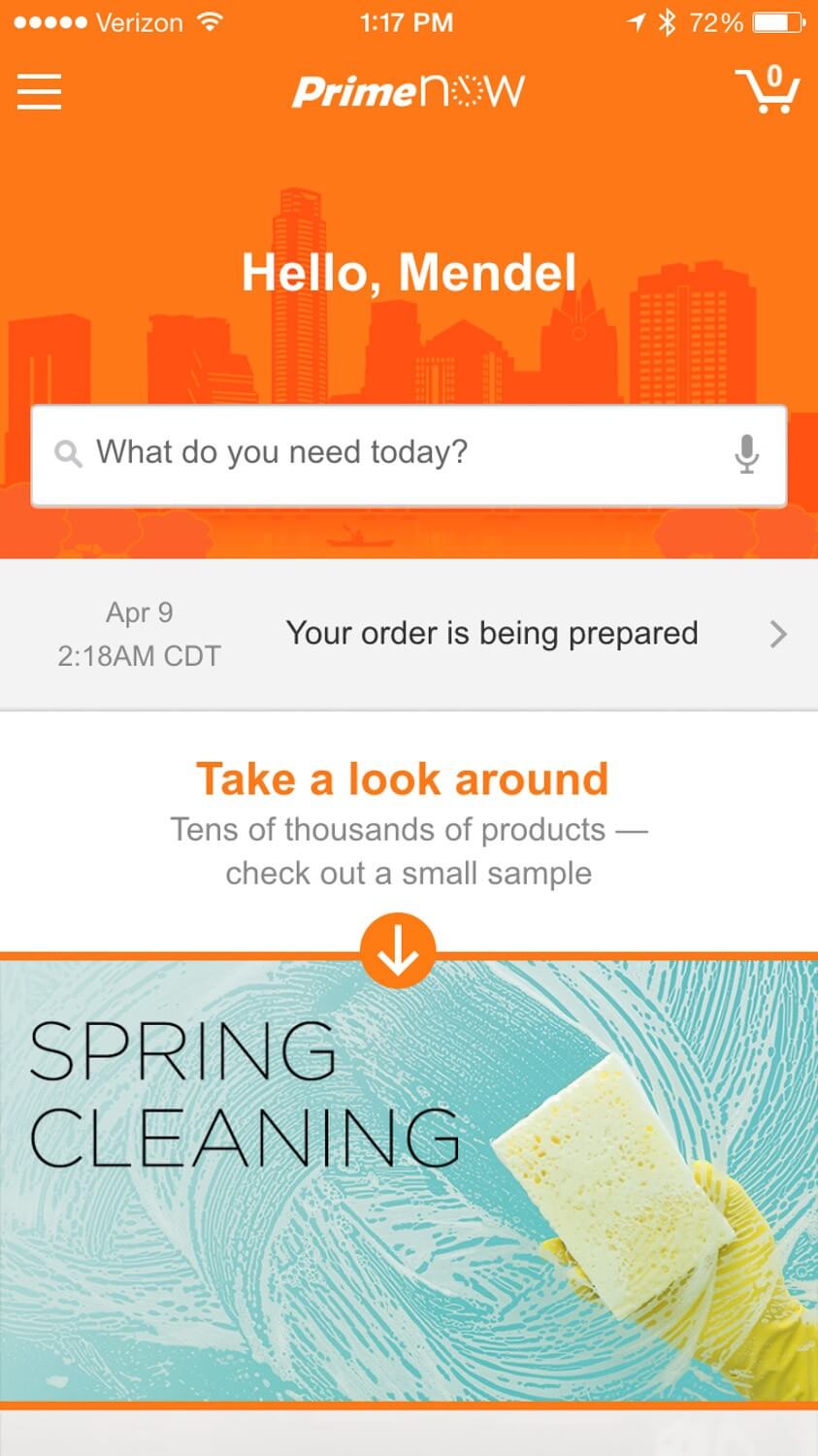This screenshot has width=818, height=1456.
Task: Tap the 'What do you need today?' search box
Action: point(409,455)
